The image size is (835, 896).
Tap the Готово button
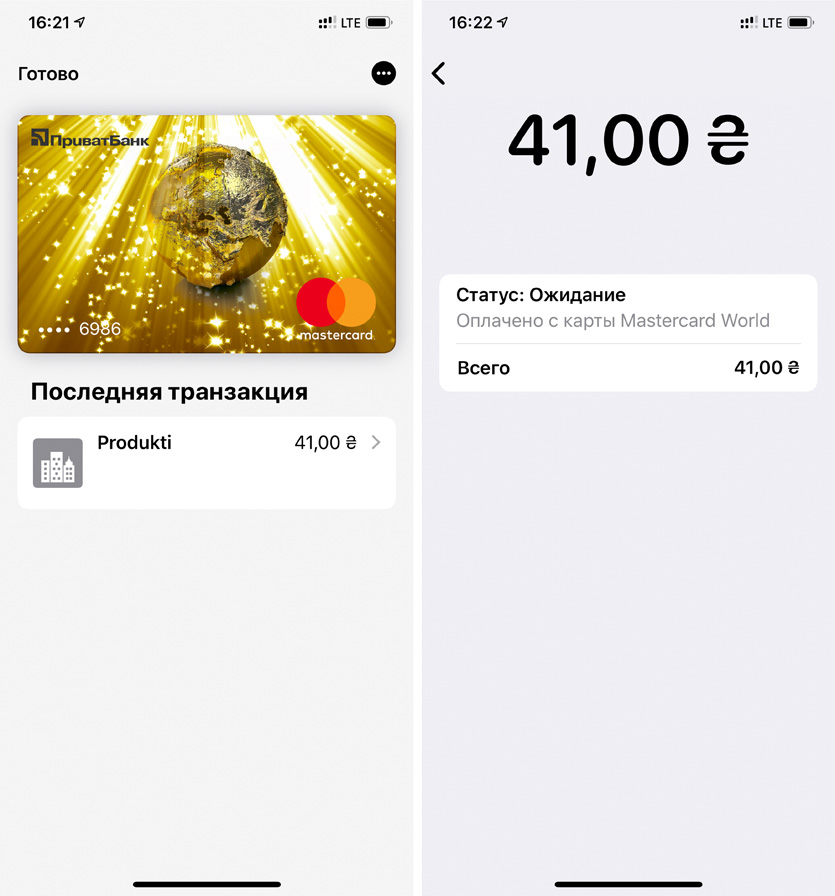[x=48, y=74]
